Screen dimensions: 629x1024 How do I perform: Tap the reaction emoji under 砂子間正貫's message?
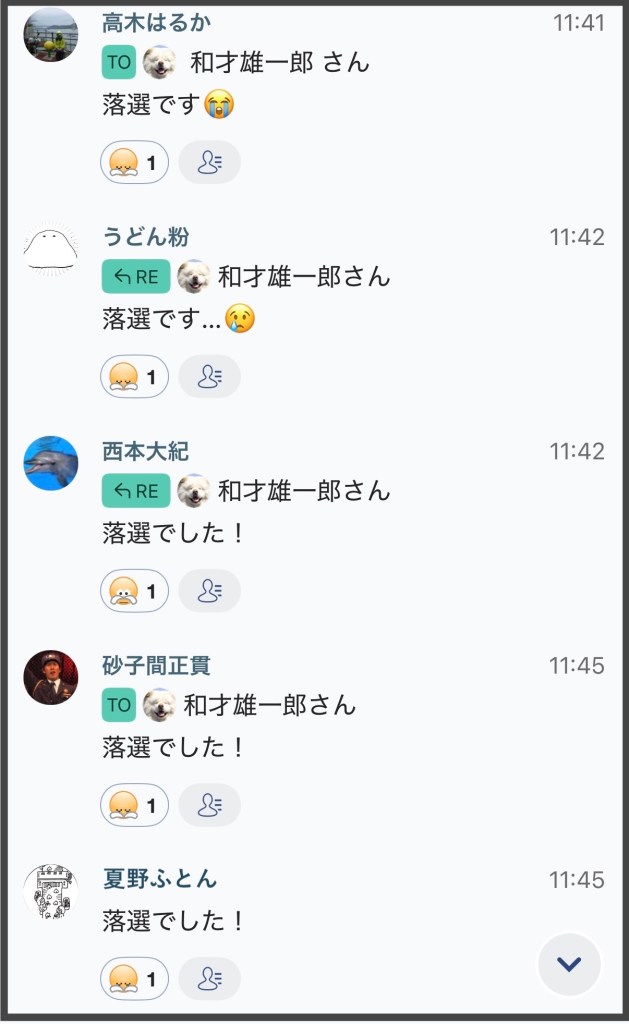click(x=134, y=805)
